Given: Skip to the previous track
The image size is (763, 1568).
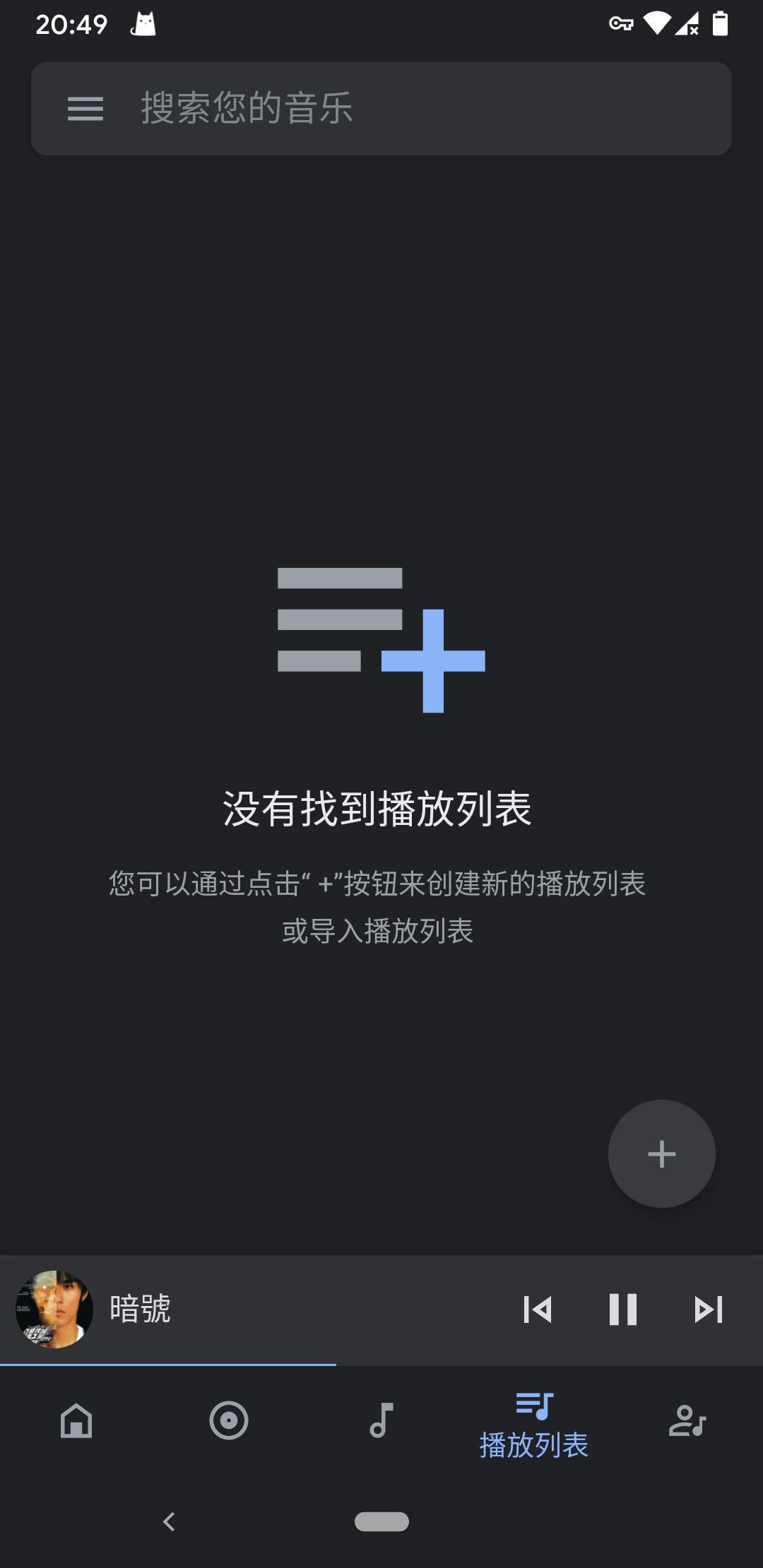Looking at the screenshot, I should [x=538, y=1309].
